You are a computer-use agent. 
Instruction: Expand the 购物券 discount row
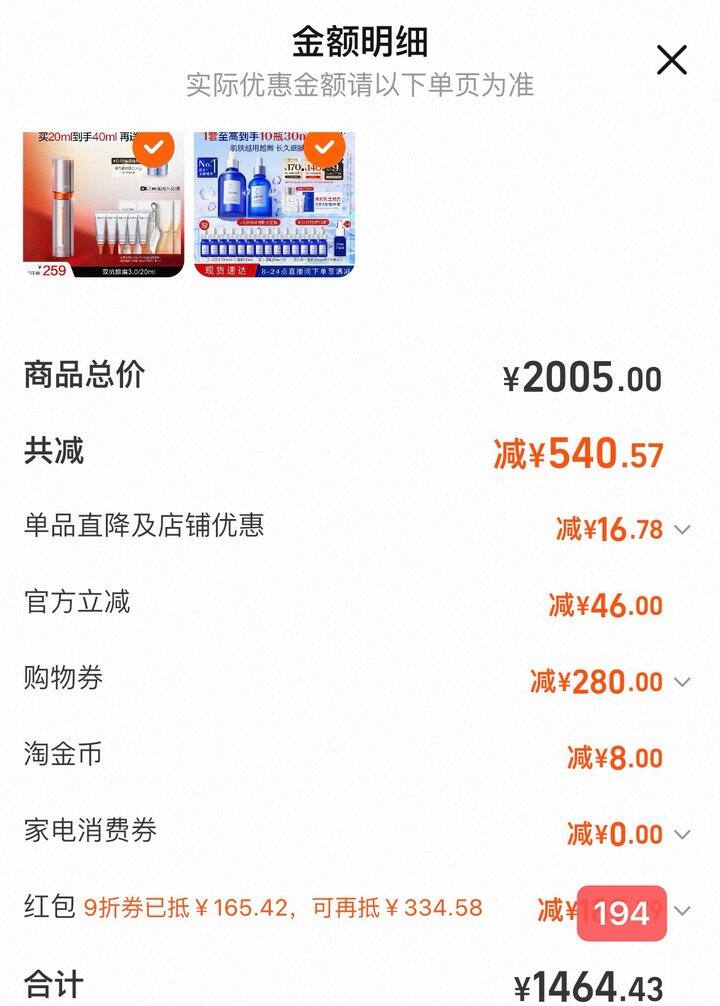(x=682, y=682)
